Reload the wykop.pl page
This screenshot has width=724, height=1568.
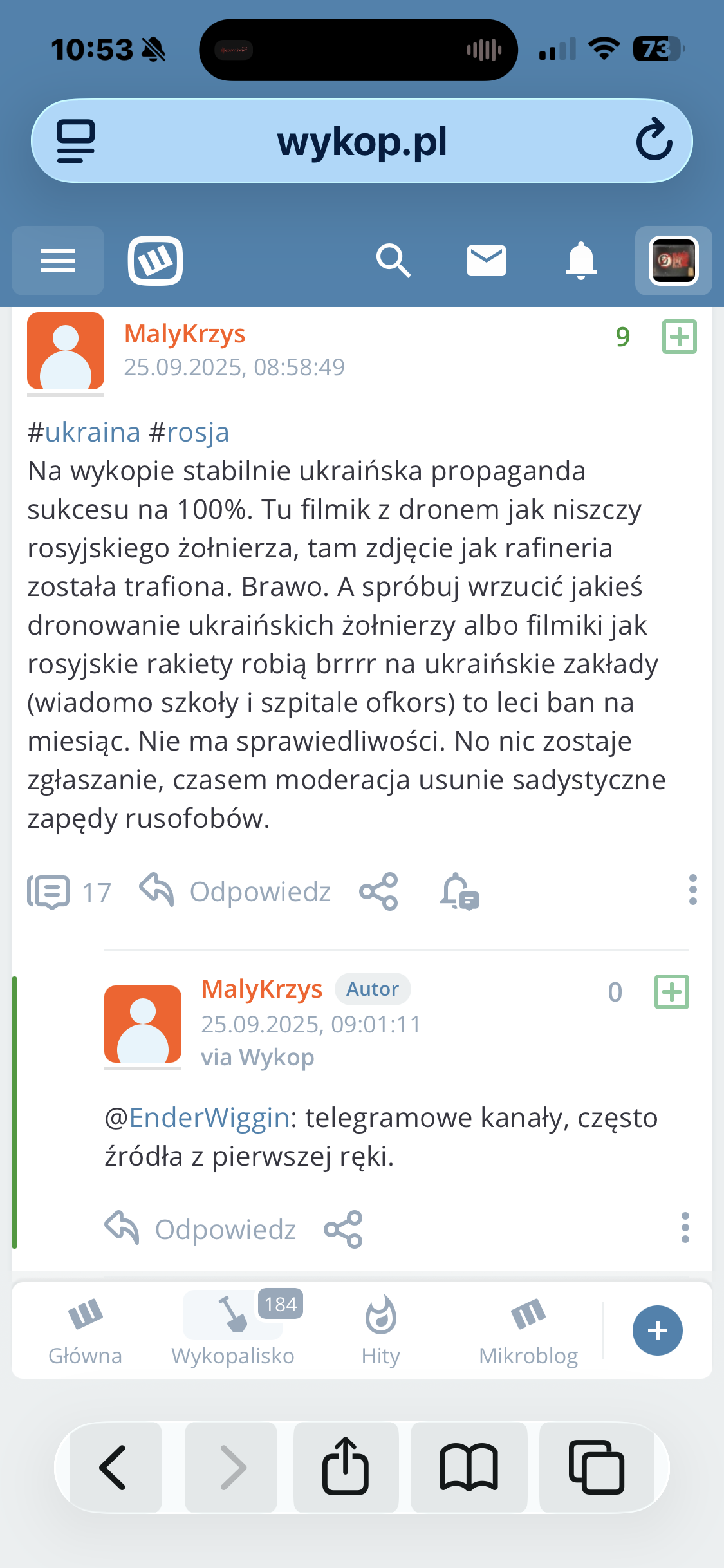[654, 140]
